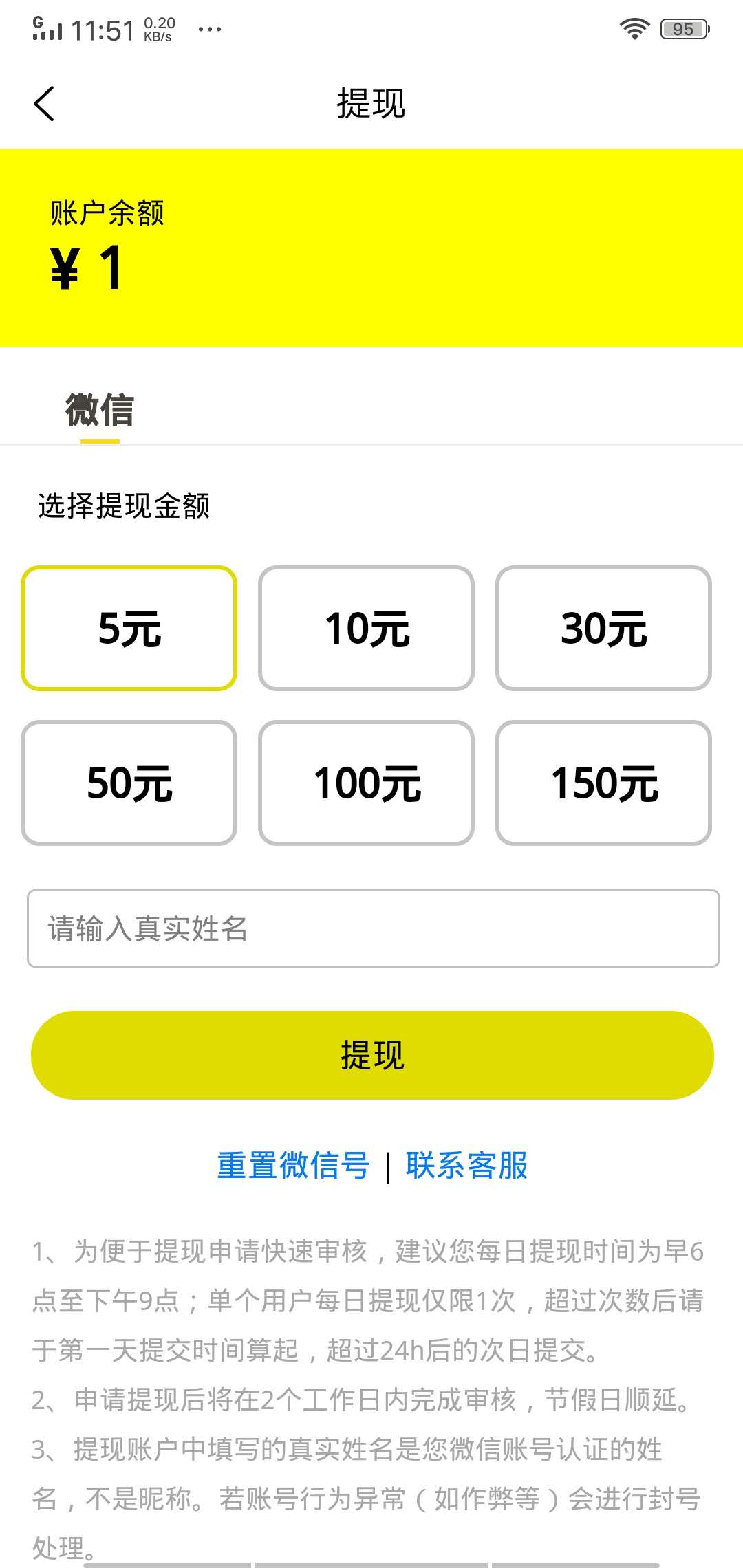Tap the back arrow to leave withdrawal page

tap(44, 103)
